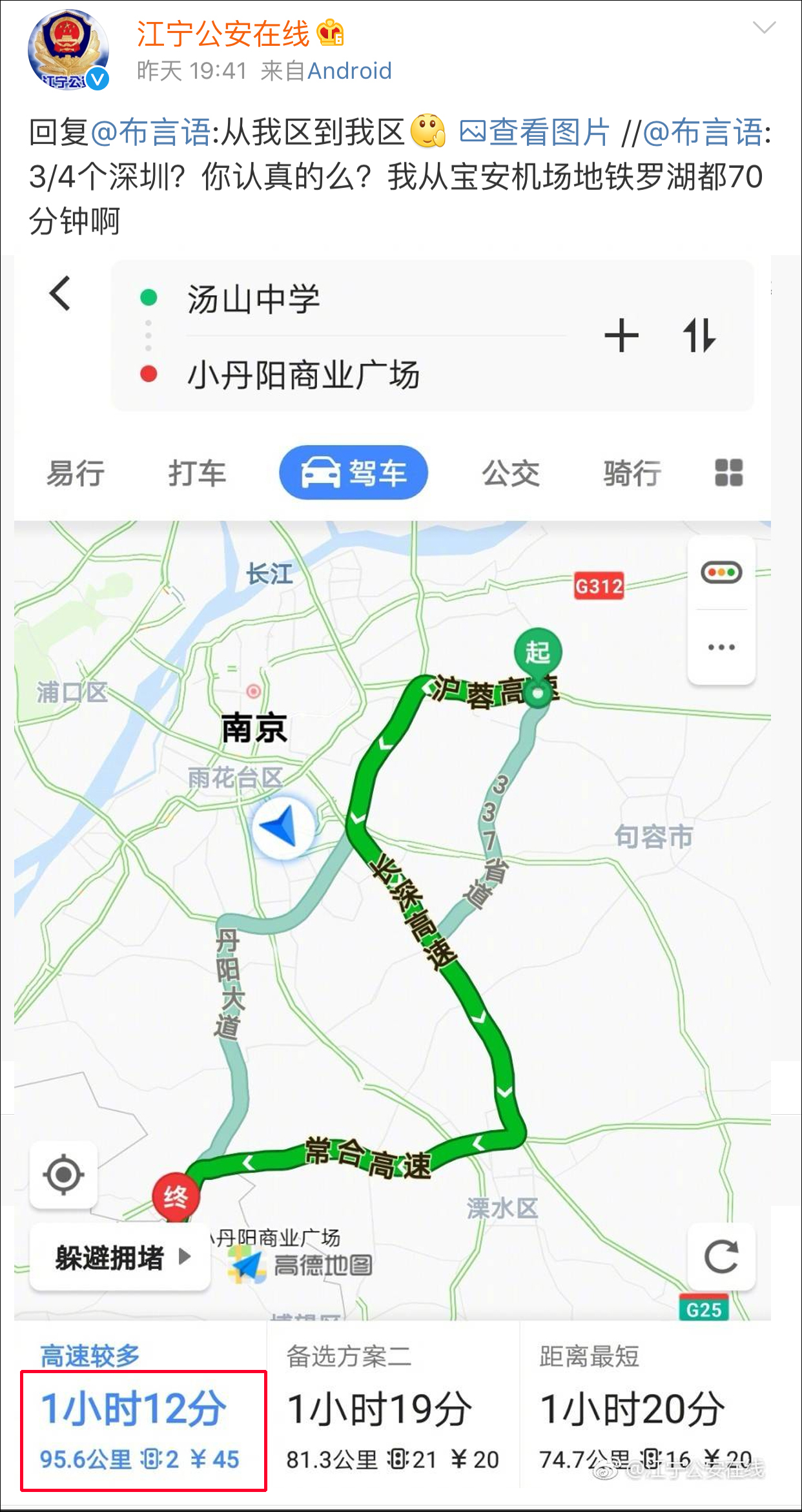802x1512 pixels.
Task: Open the 江宁公安在线 profile avatar
Action: click(x=67, y=49)
